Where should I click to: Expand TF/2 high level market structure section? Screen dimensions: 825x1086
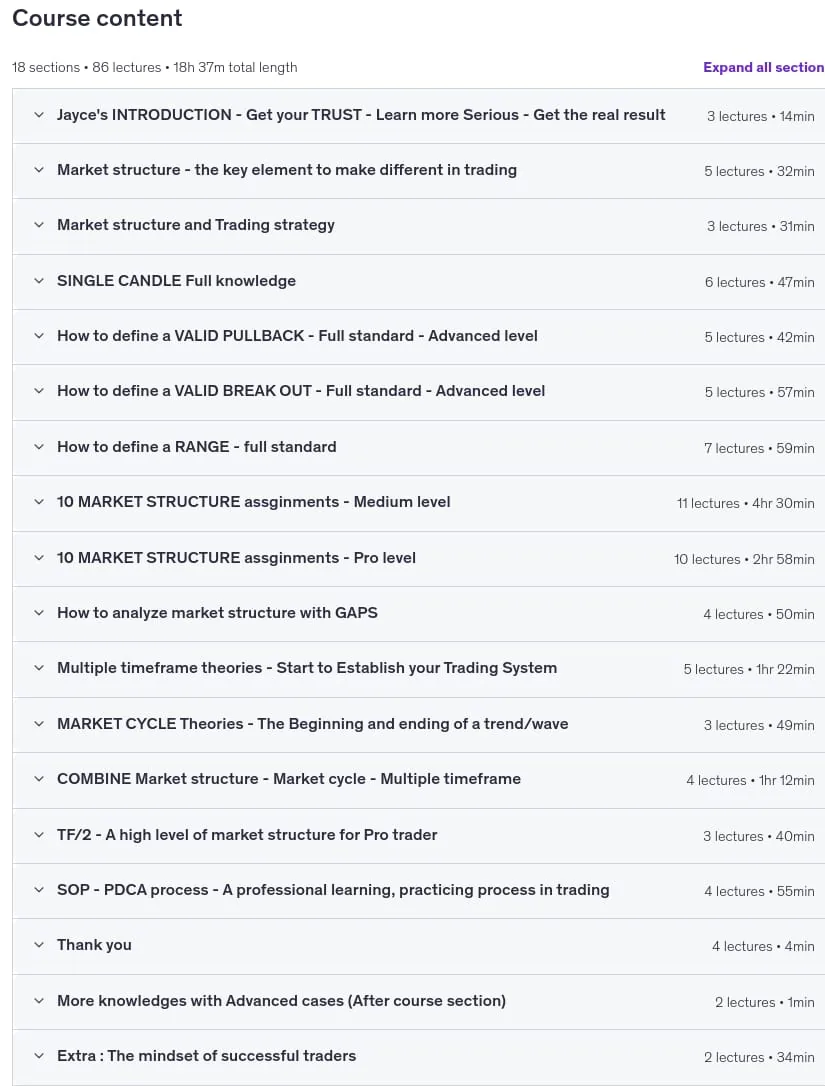(x=418, y=835)
